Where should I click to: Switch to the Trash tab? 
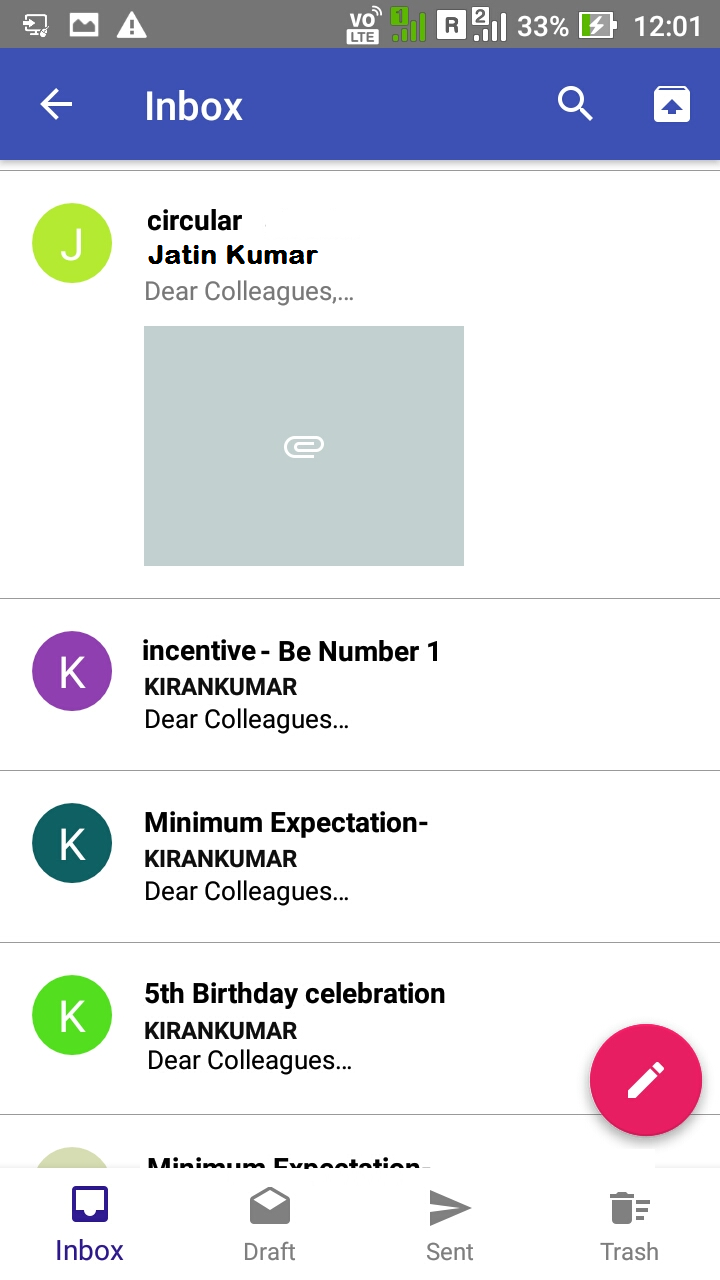pos(630,1224)
